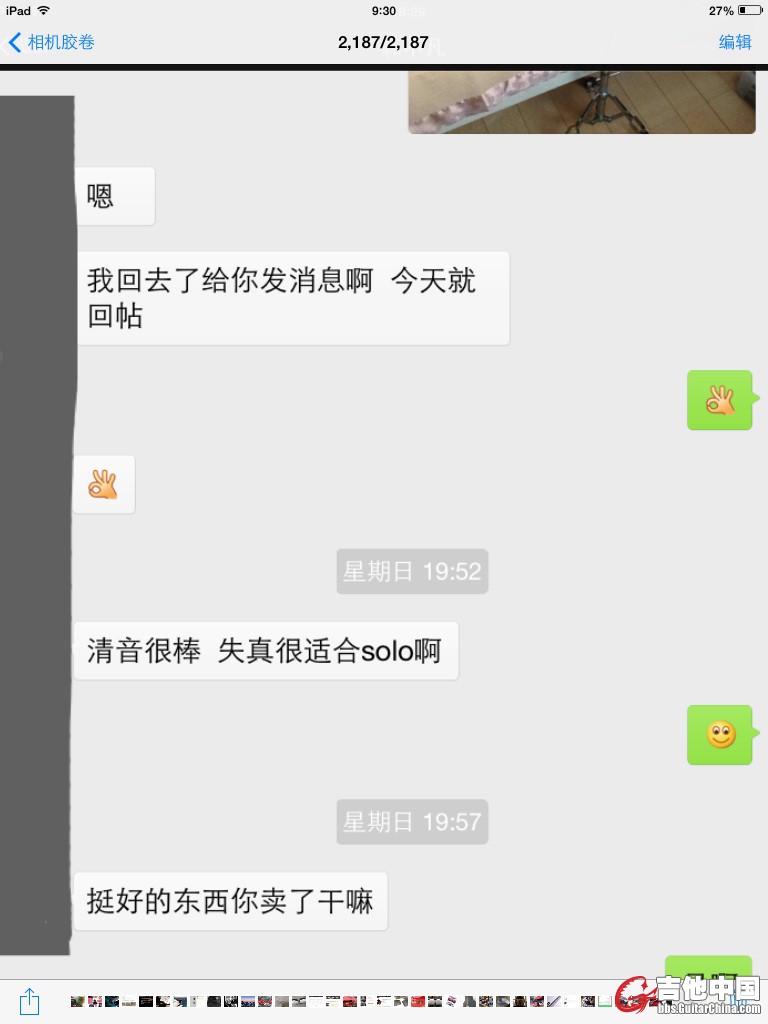Open the share sheet icon

click(x=30, y=1000)
